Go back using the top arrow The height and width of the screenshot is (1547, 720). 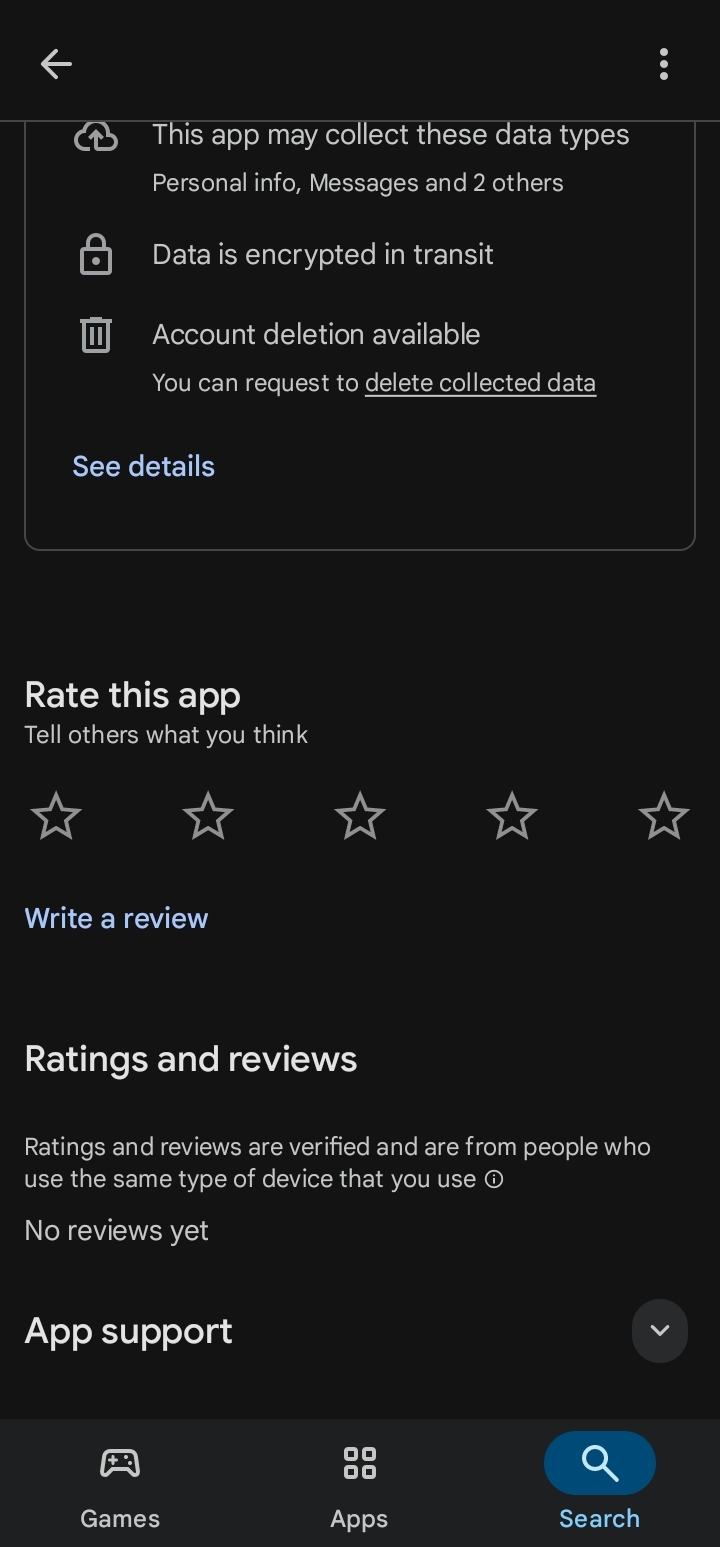point(56,65)
